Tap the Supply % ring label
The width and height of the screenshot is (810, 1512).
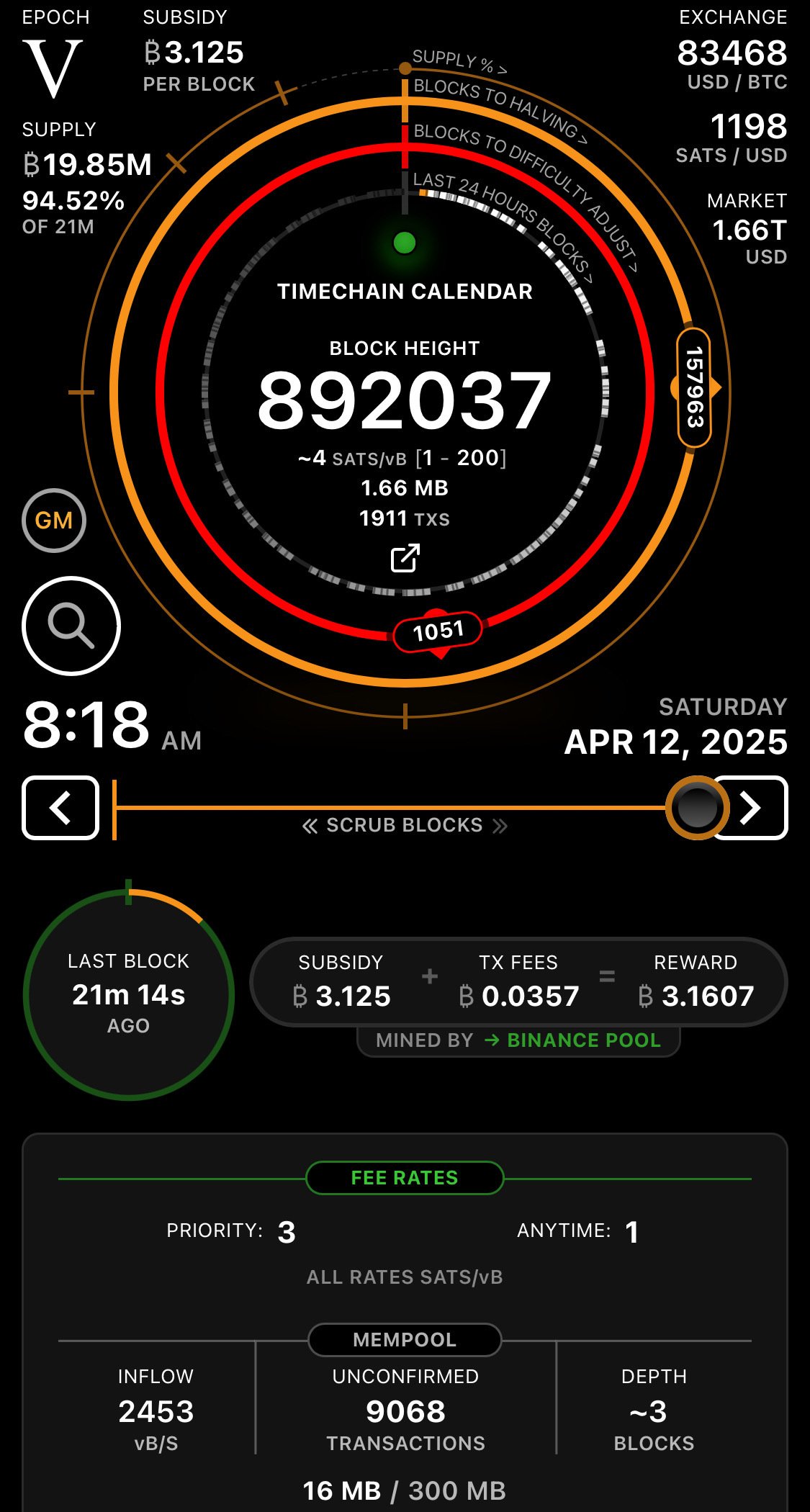pos(459,62)
